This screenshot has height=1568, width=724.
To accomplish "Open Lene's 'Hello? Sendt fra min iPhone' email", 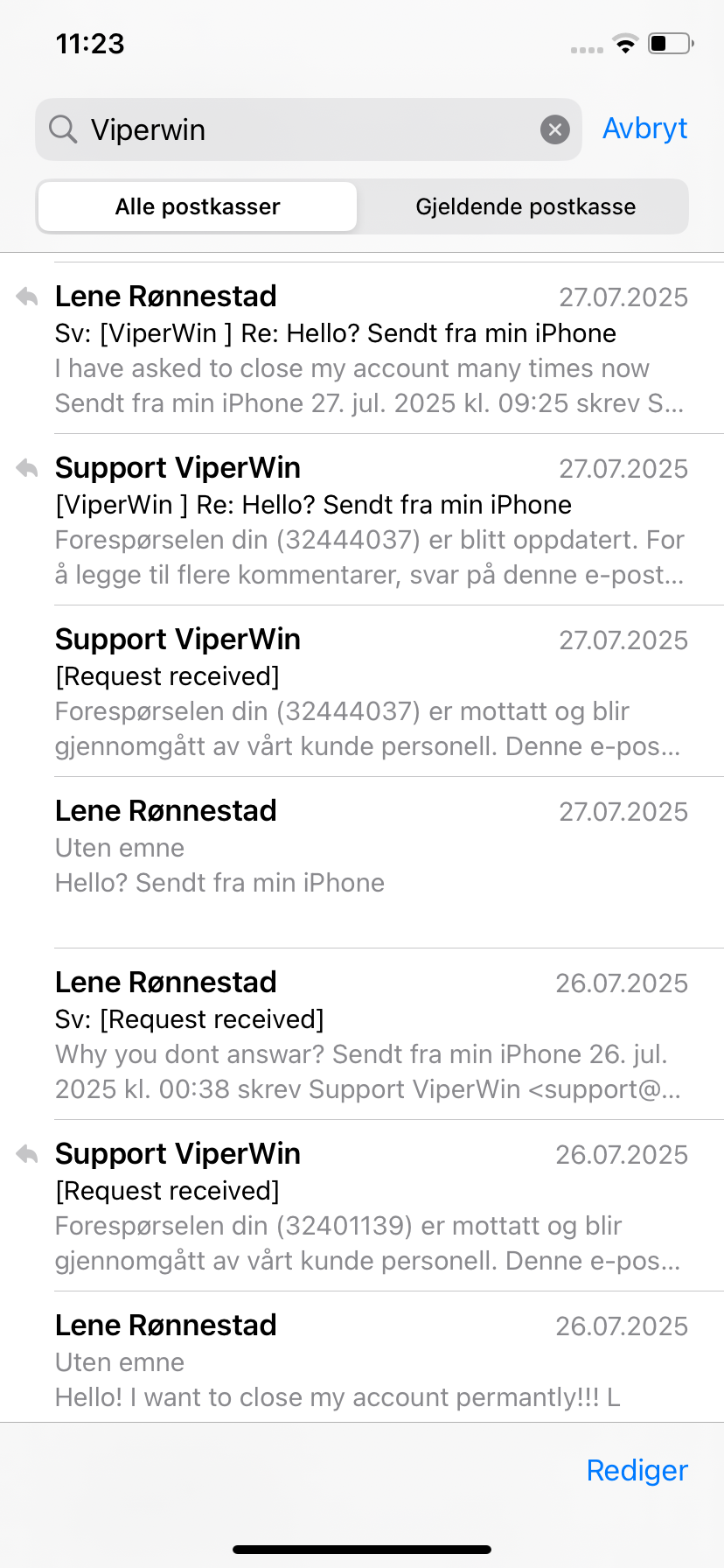I will point(371,849).
